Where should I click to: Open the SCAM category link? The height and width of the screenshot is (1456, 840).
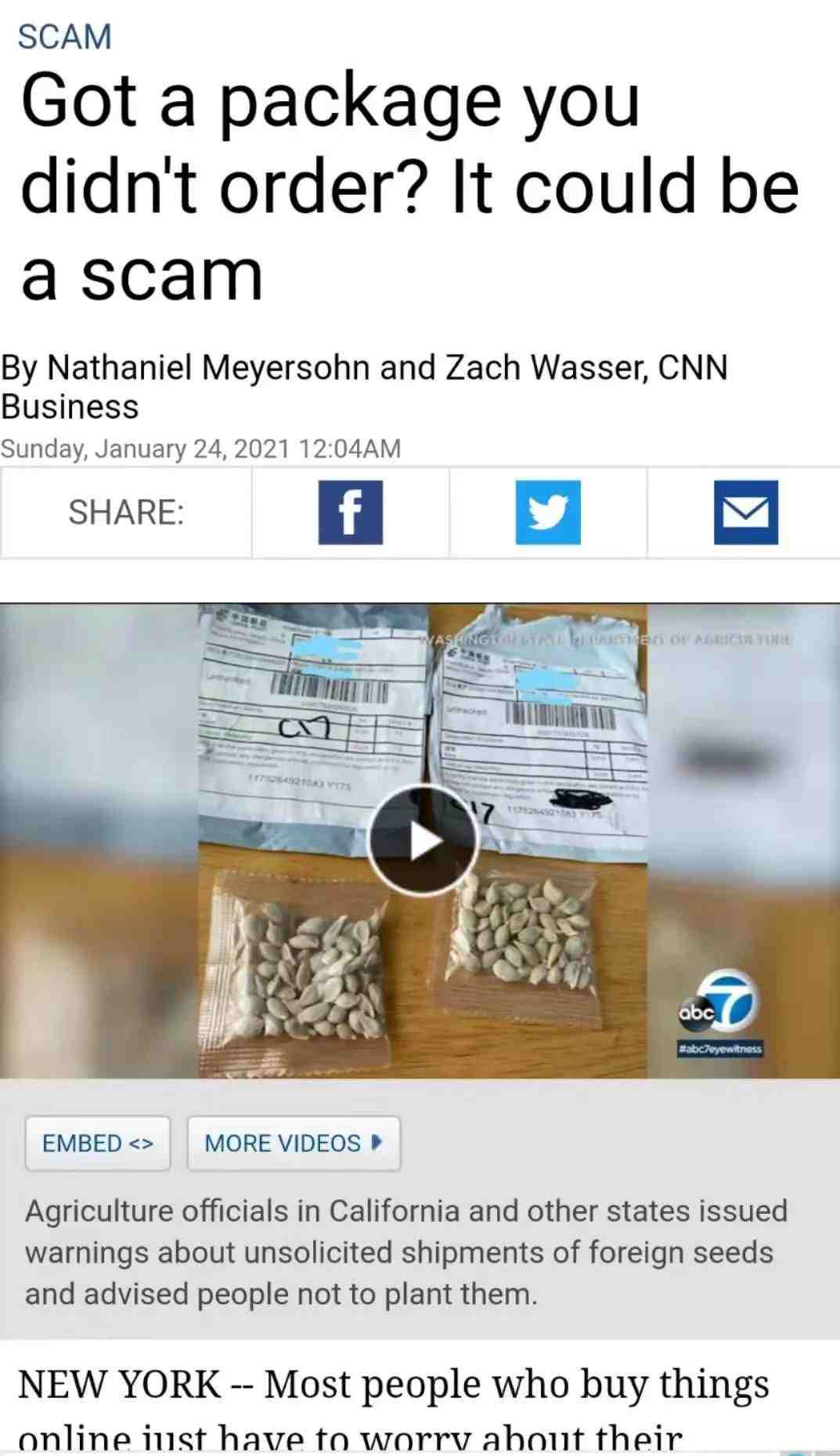pyautogui.click(x=65, y=37)
